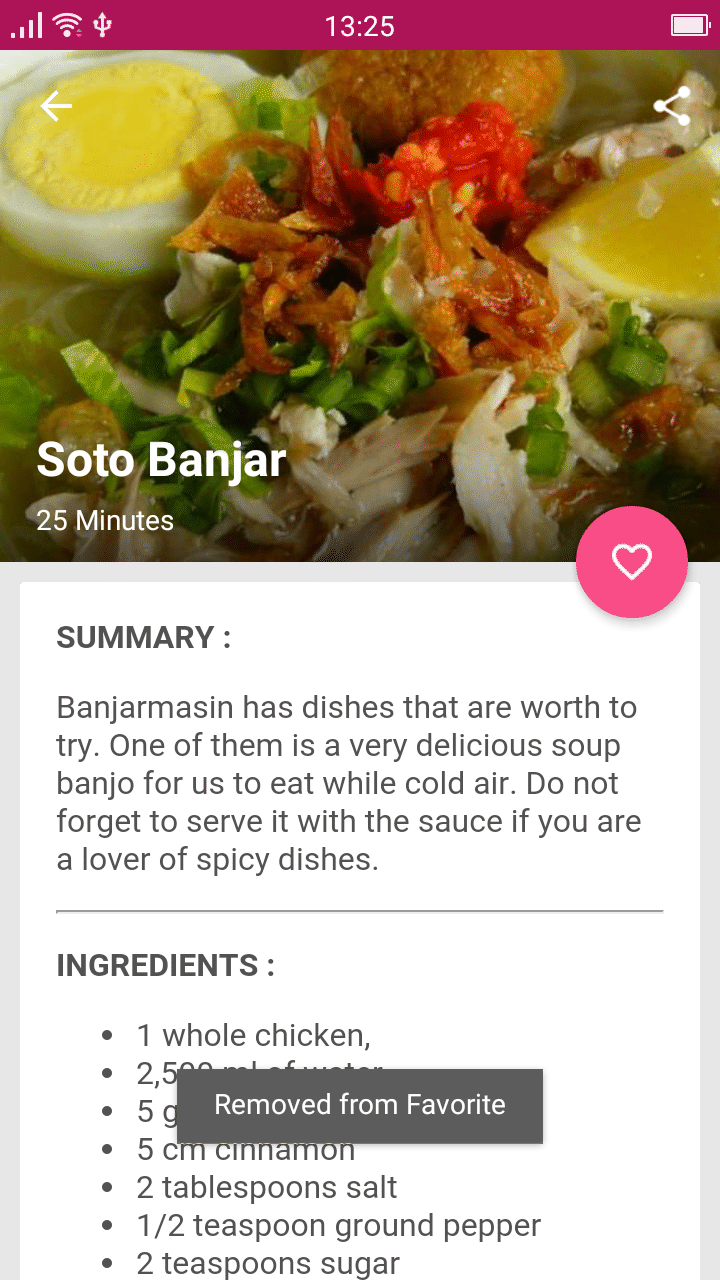This screenshot has width=720, height=1280.
Task: Click the back arrow icon
Action: (x=56, y=105)
